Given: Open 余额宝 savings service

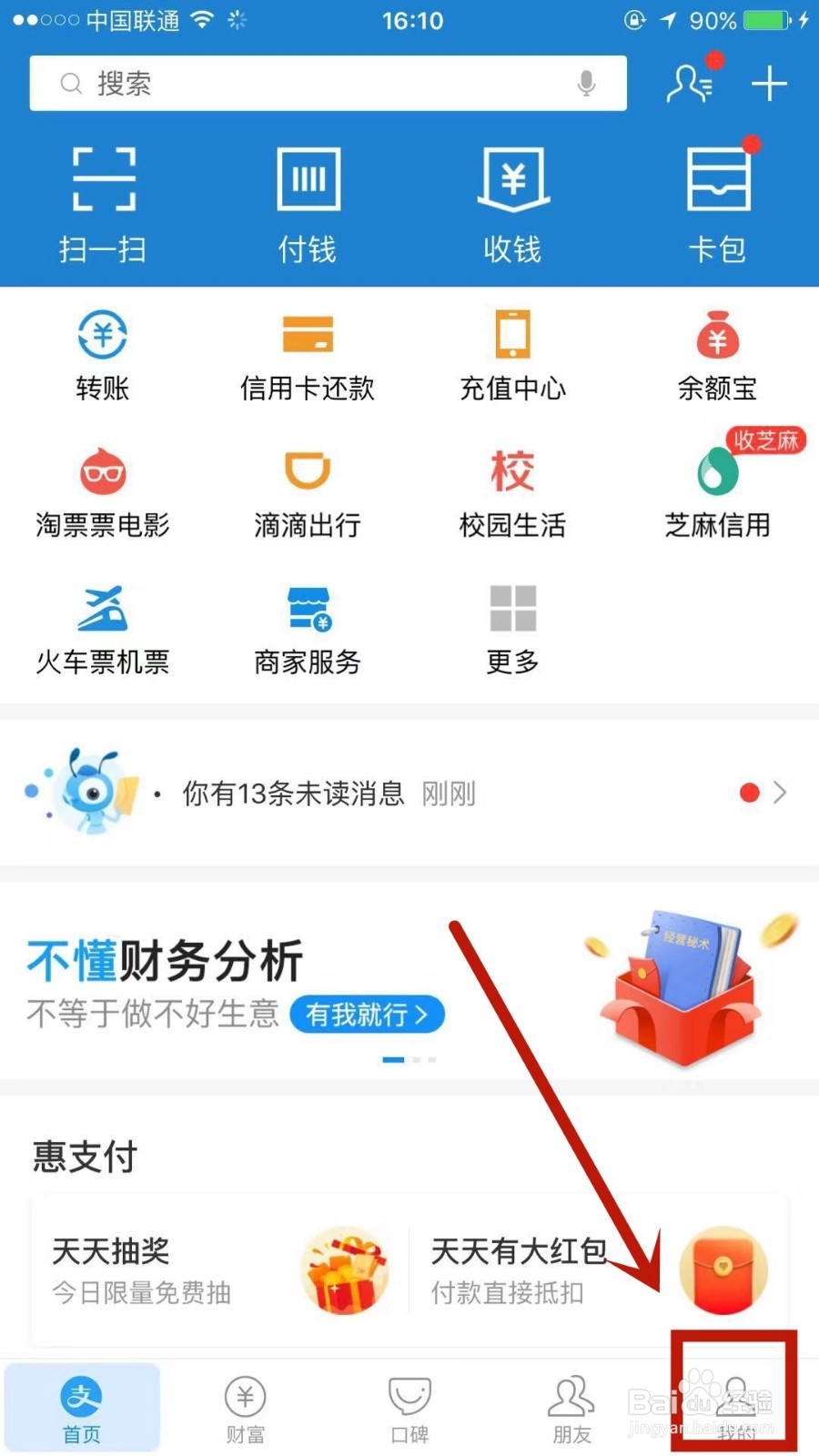Looking at the screenshot, I should click(x=718, y=355).
